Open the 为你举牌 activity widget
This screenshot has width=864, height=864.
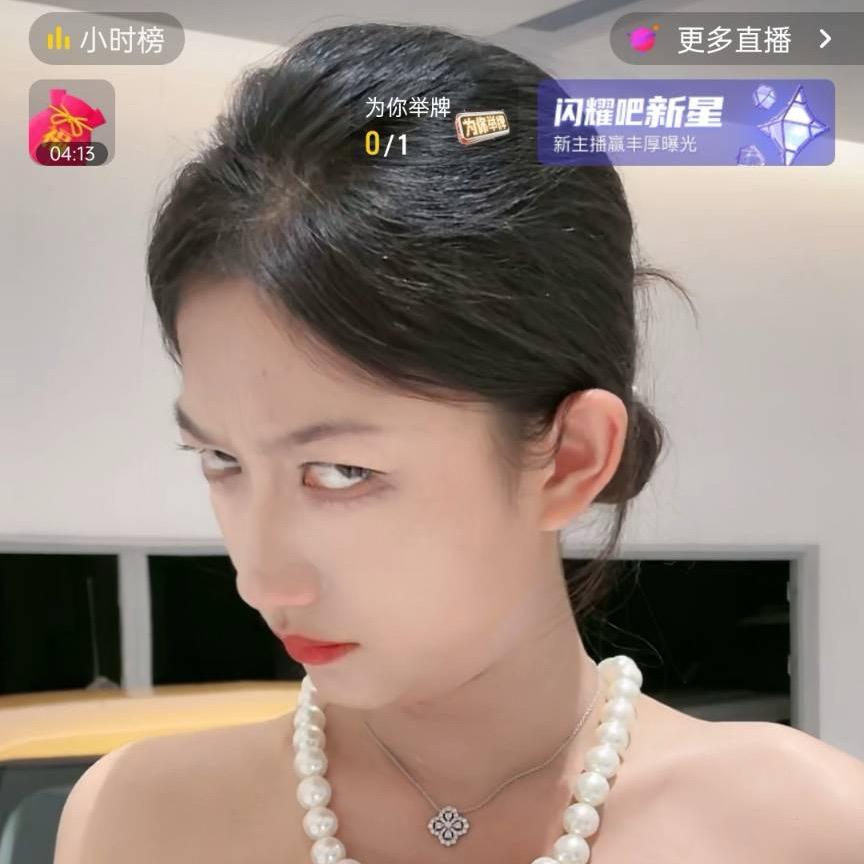click(436, 126)
